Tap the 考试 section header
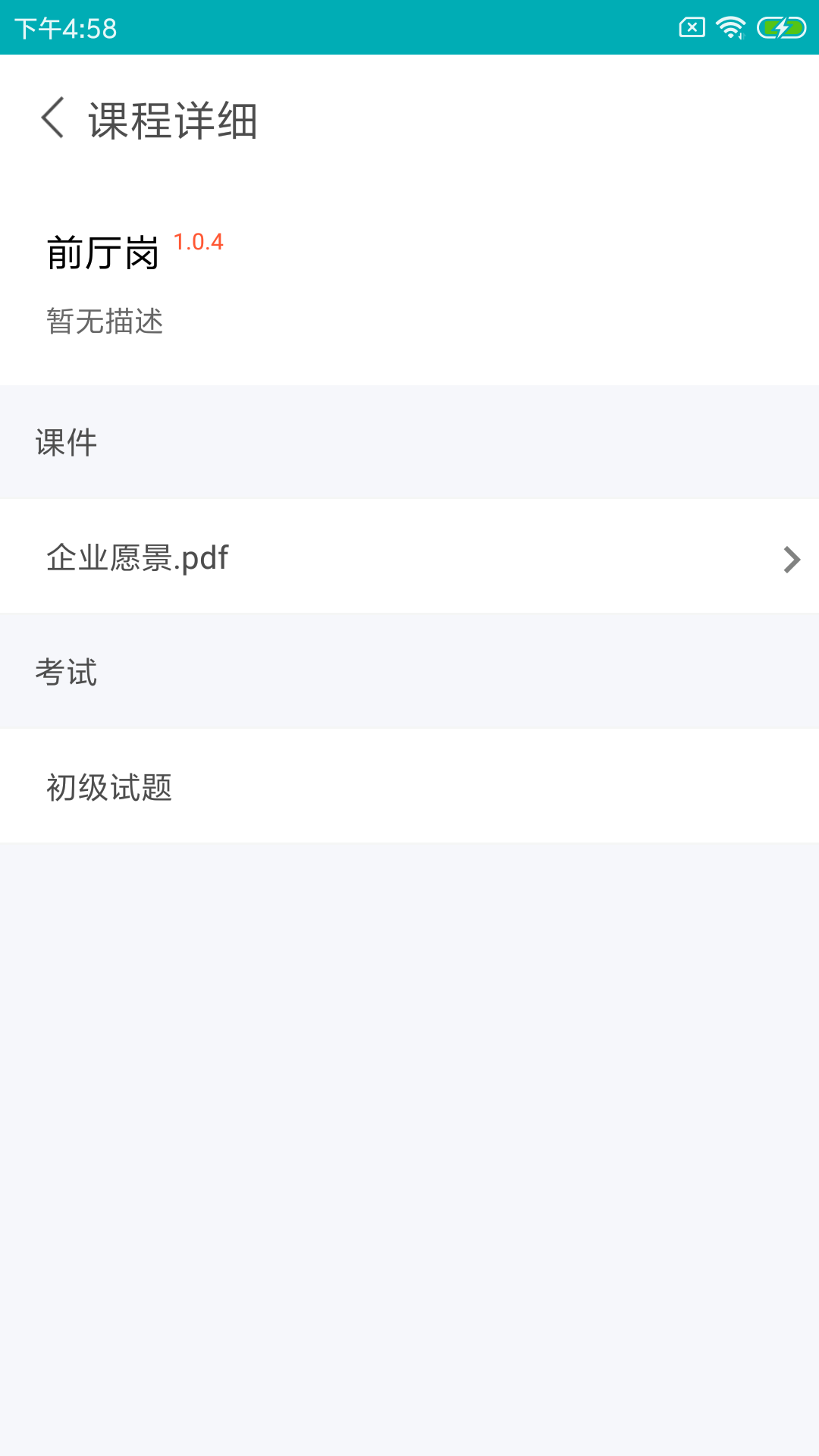This screenshot has width=819, height=1456. tap(67, 670)
